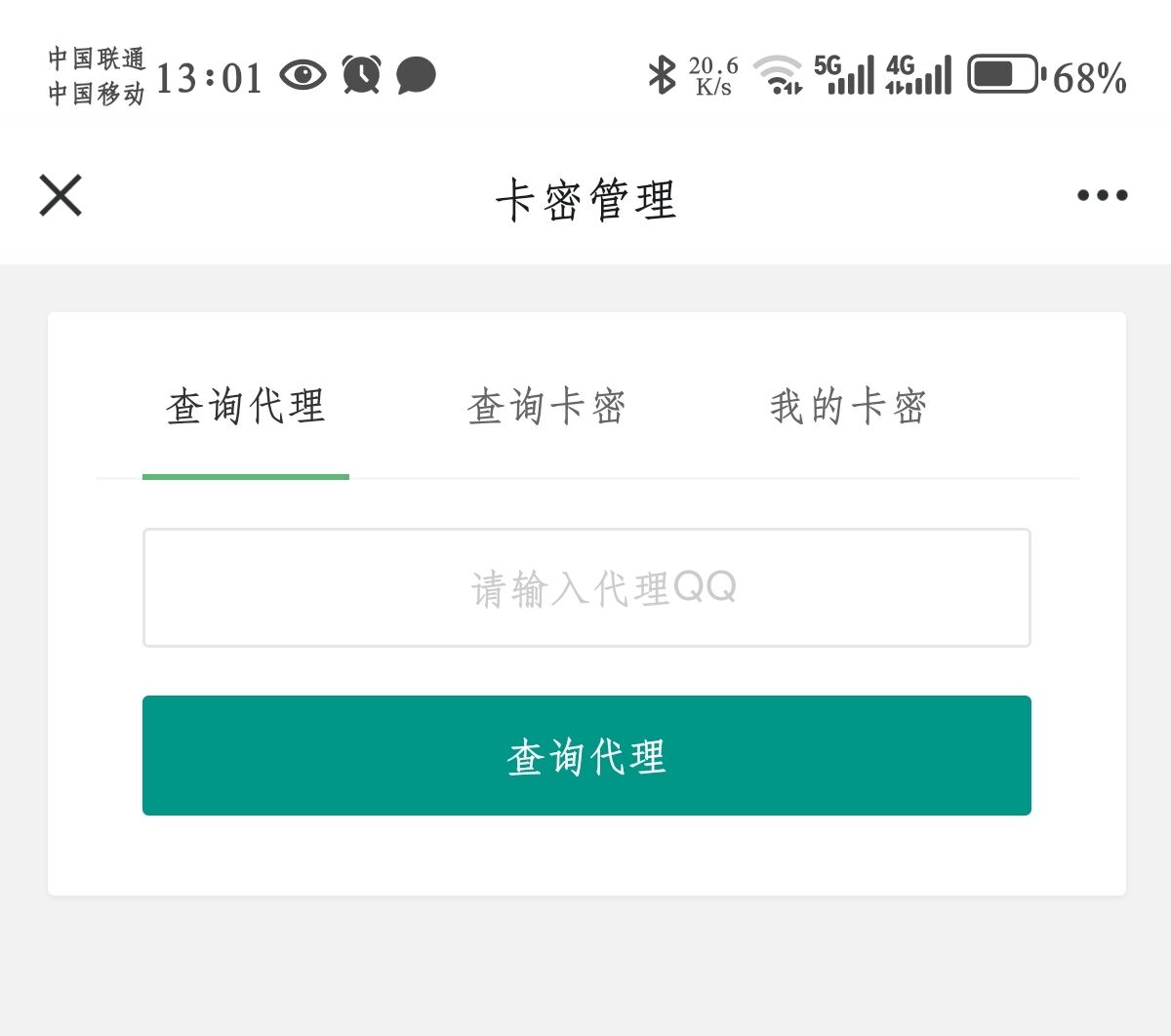Select the 查询代理 tab
The width and height of the screenshot is (1171, 1036).
pos(246,408)
